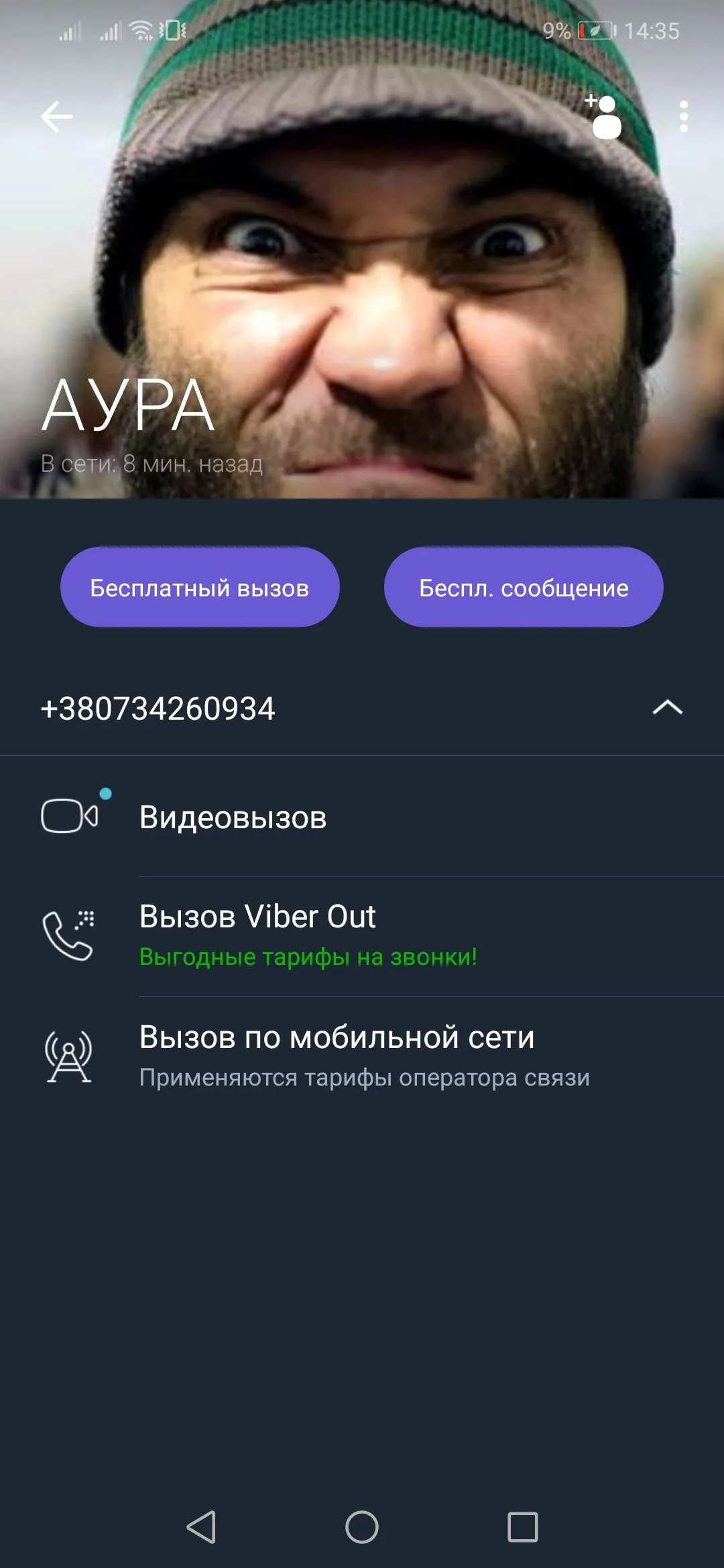724x1568 pixels.
Task: Select Видеовызов from the call options
Action: point(233,816)
